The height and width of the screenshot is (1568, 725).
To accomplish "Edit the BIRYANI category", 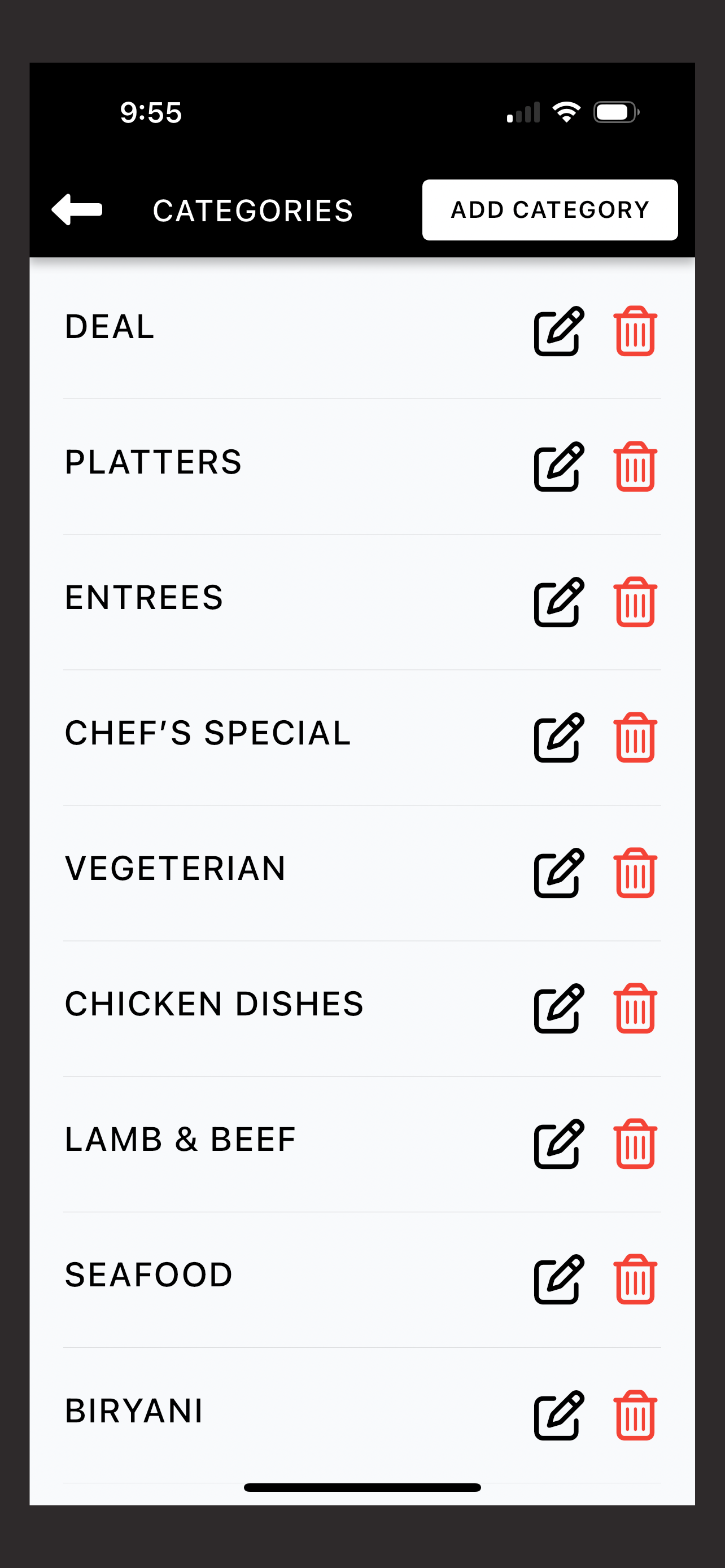I will tap(559, 1415).
